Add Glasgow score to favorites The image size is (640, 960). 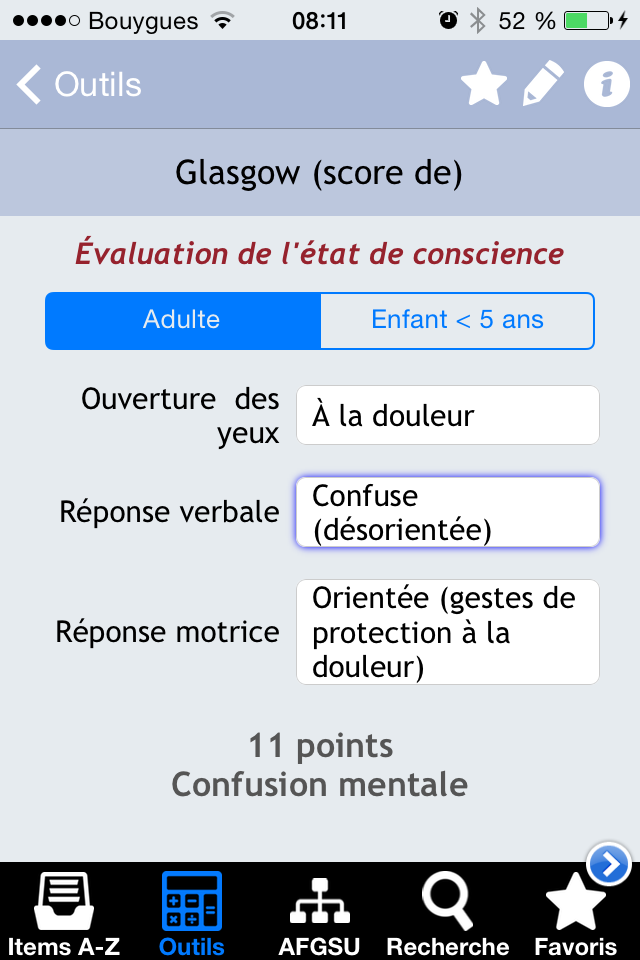[484, 85]
